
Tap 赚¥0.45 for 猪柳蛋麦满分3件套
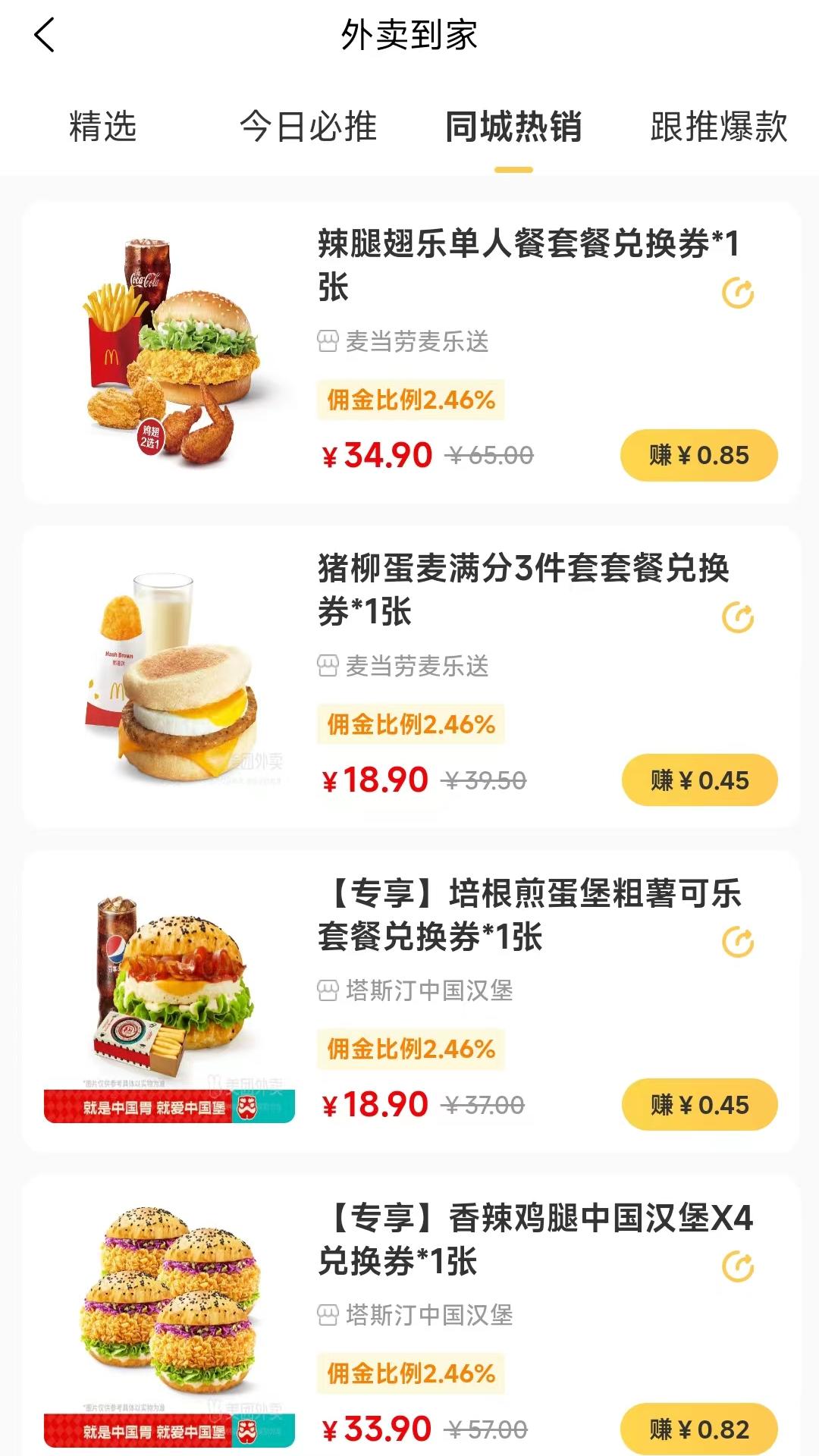tap(699, 780)
